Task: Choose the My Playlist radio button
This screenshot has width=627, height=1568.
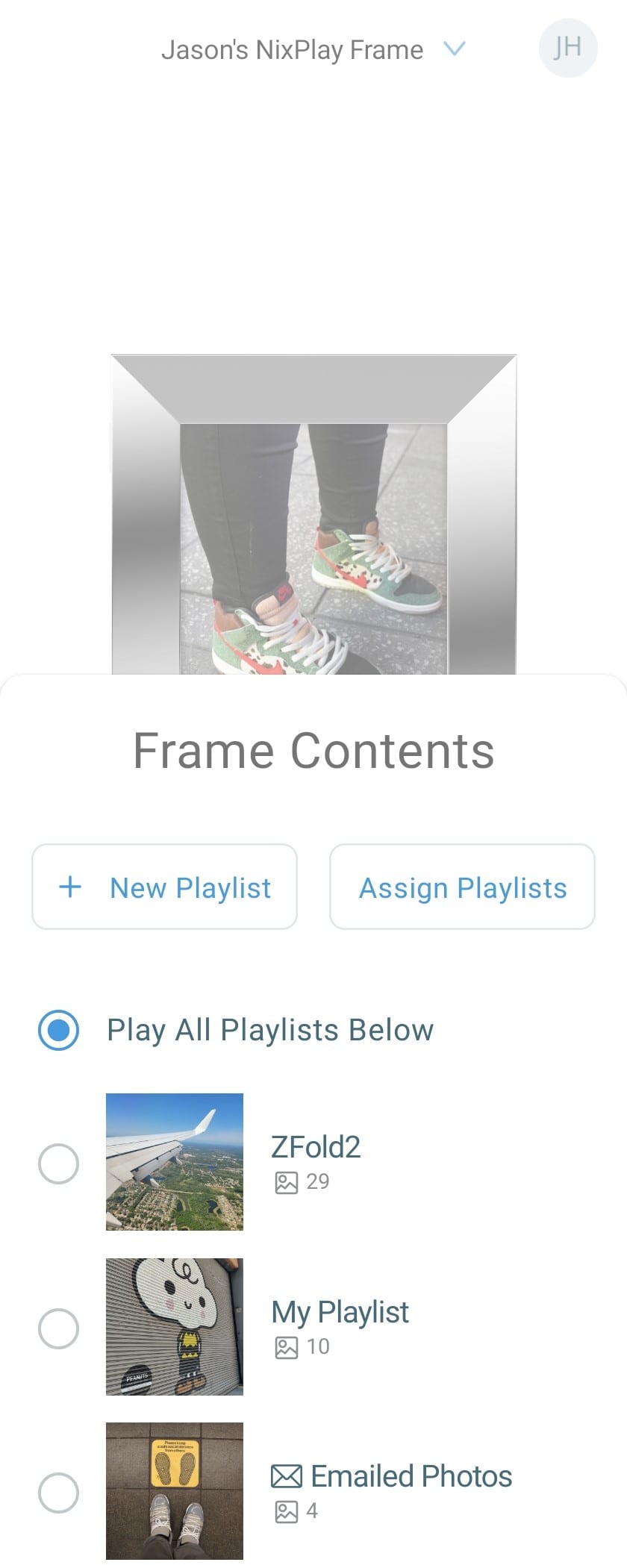Action: coord(59,1328)
